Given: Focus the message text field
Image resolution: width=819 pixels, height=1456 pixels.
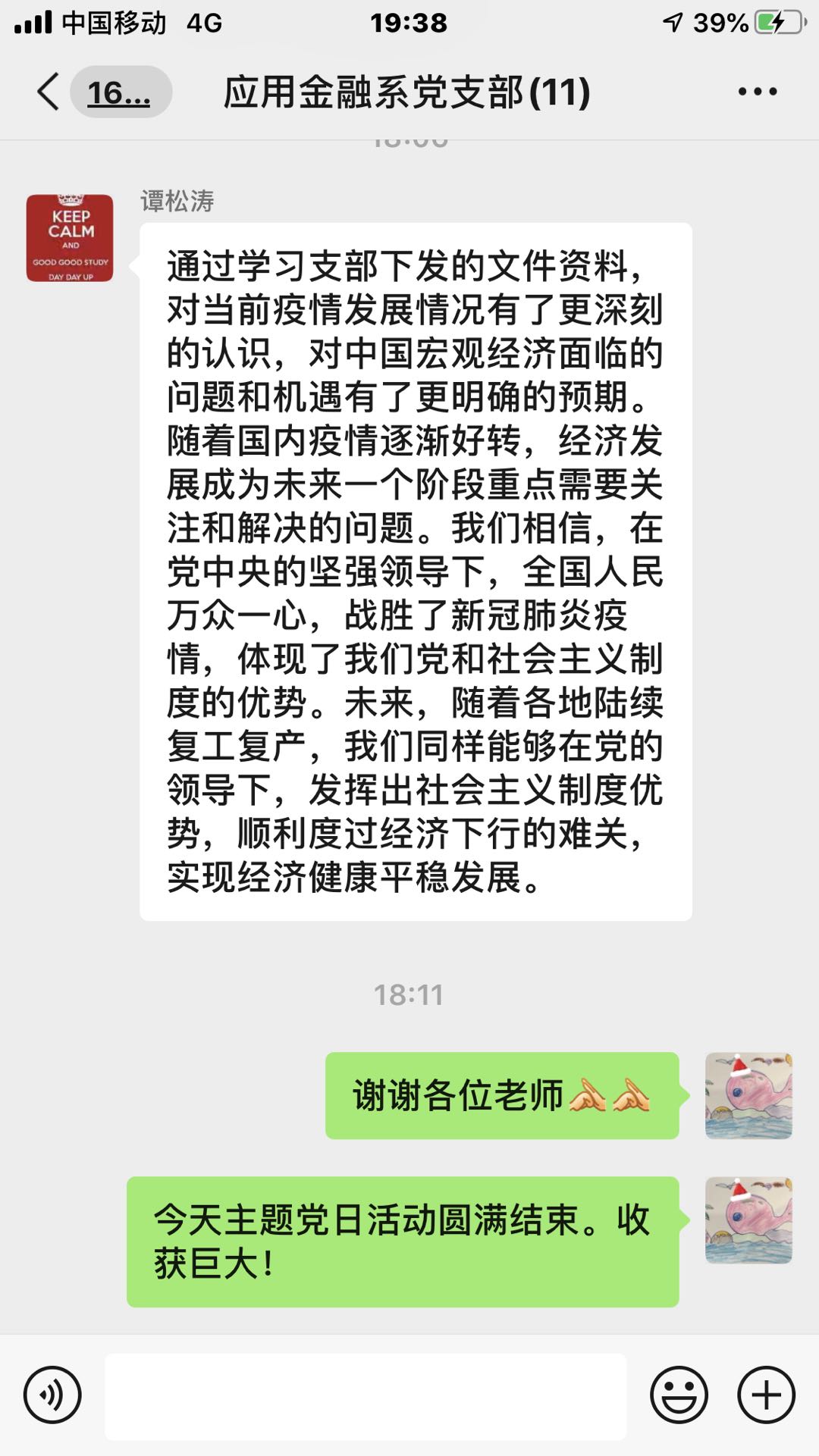Looking at the screenshot, I should 366,1396.
